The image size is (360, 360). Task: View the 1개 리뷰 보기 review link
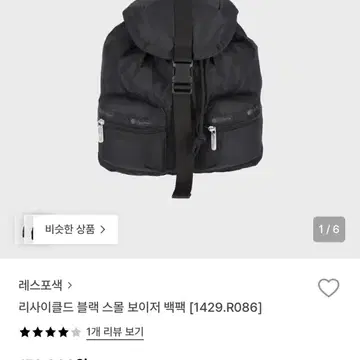(115, 332)
